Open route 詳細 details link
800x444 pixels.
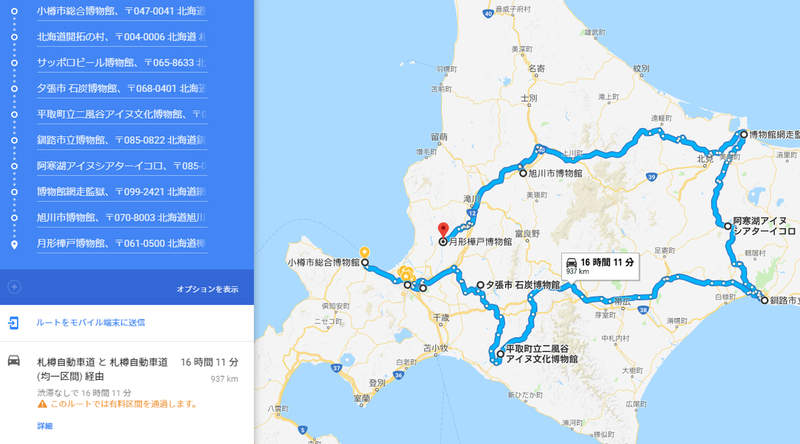coord(45,426)
